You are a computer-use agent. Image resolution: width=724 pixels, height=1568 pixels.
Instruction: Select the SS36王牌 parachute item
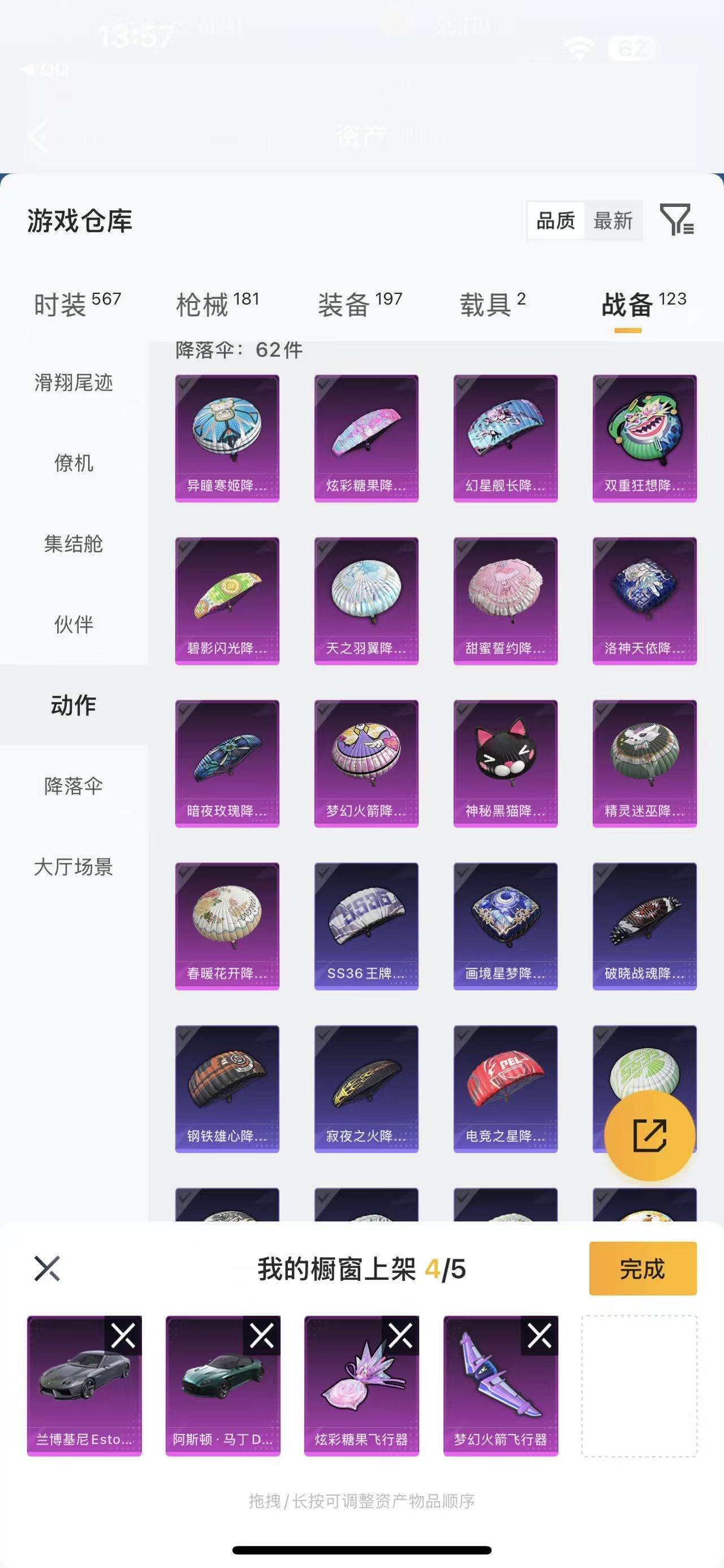tap(366, 925)
